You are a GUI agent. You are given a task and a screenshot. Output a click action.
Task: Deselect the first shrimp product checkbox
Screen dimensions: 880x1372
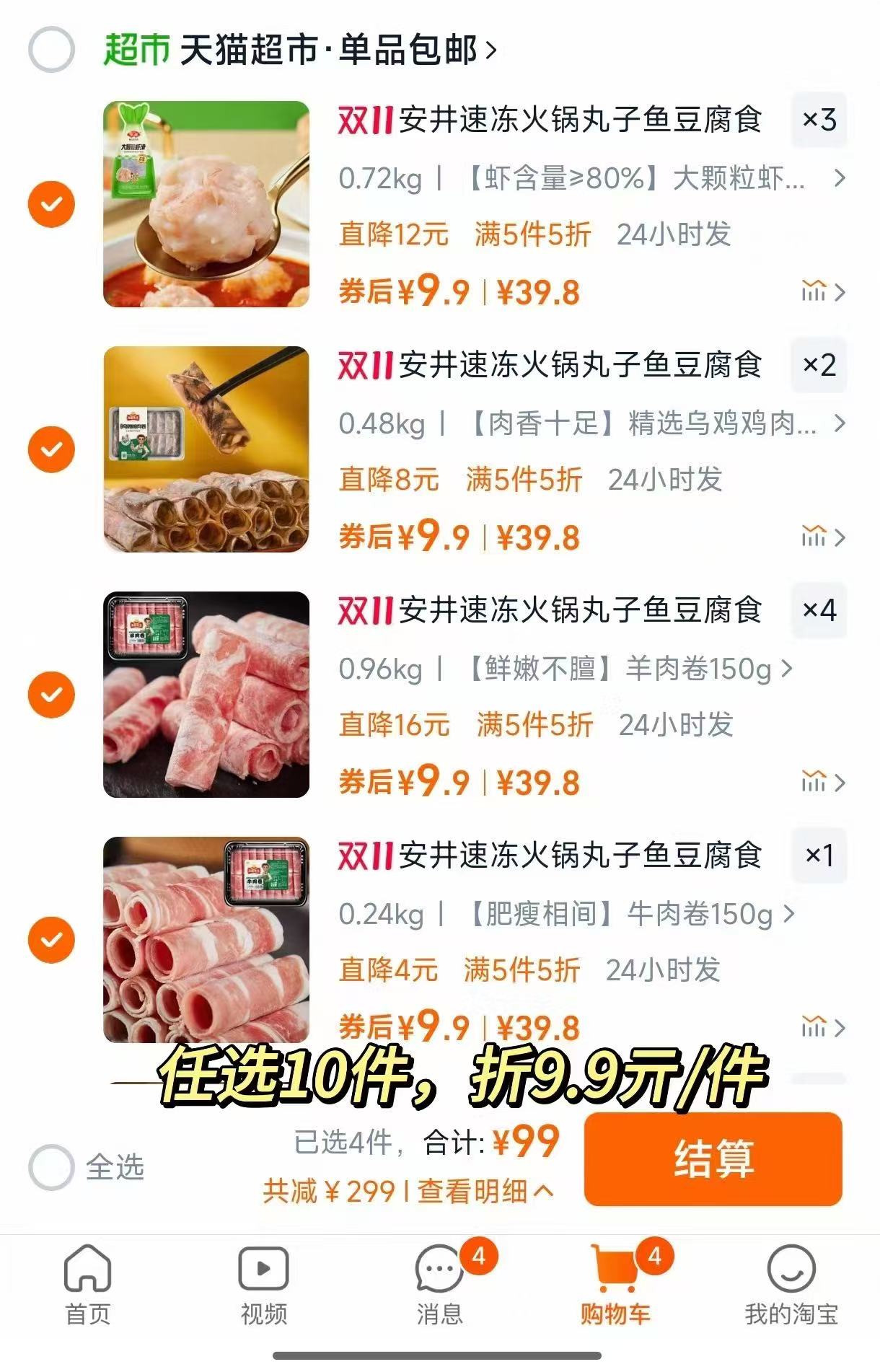point(51,203)
